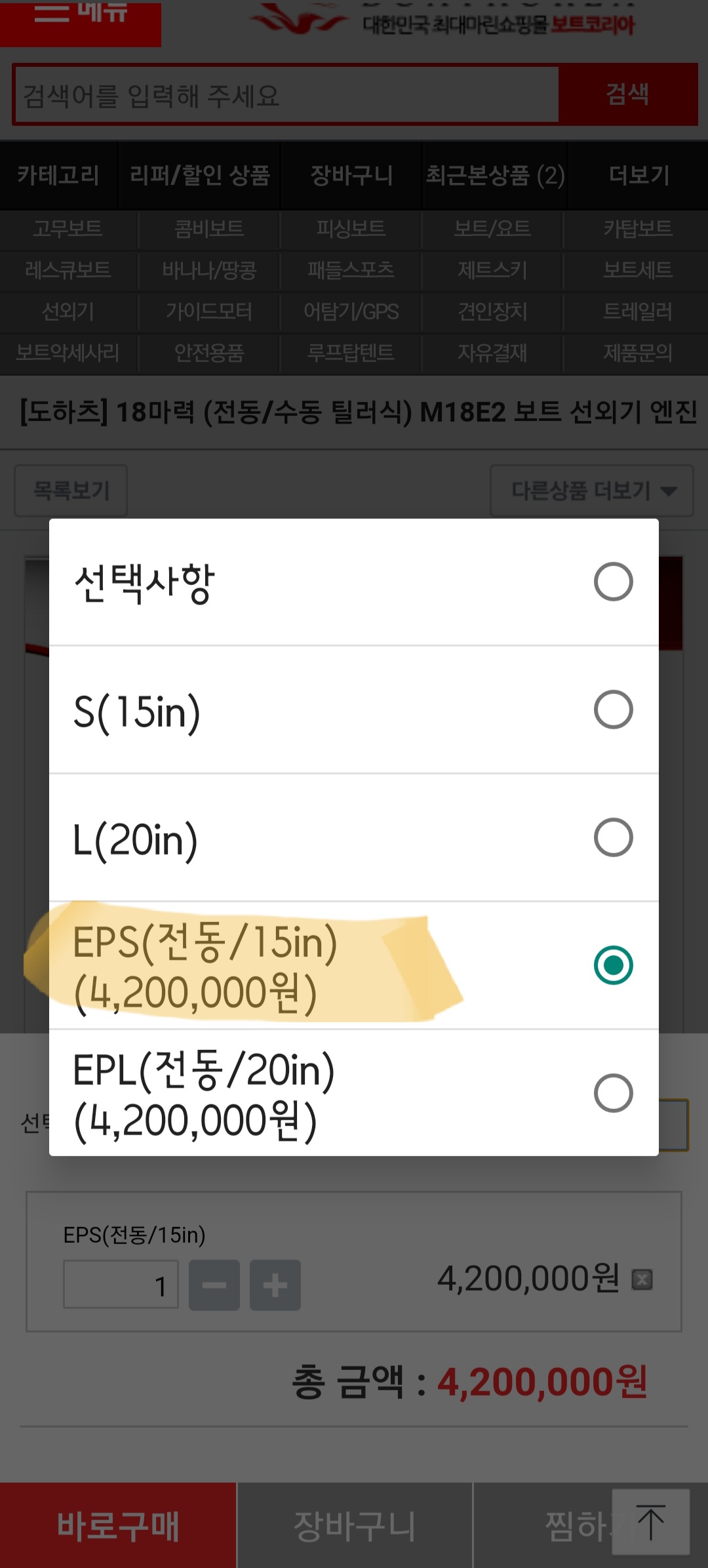The width and height of the screenshot is (708, 1568).
Task: Go to 목록보기 list view
Action: (71, 491)
